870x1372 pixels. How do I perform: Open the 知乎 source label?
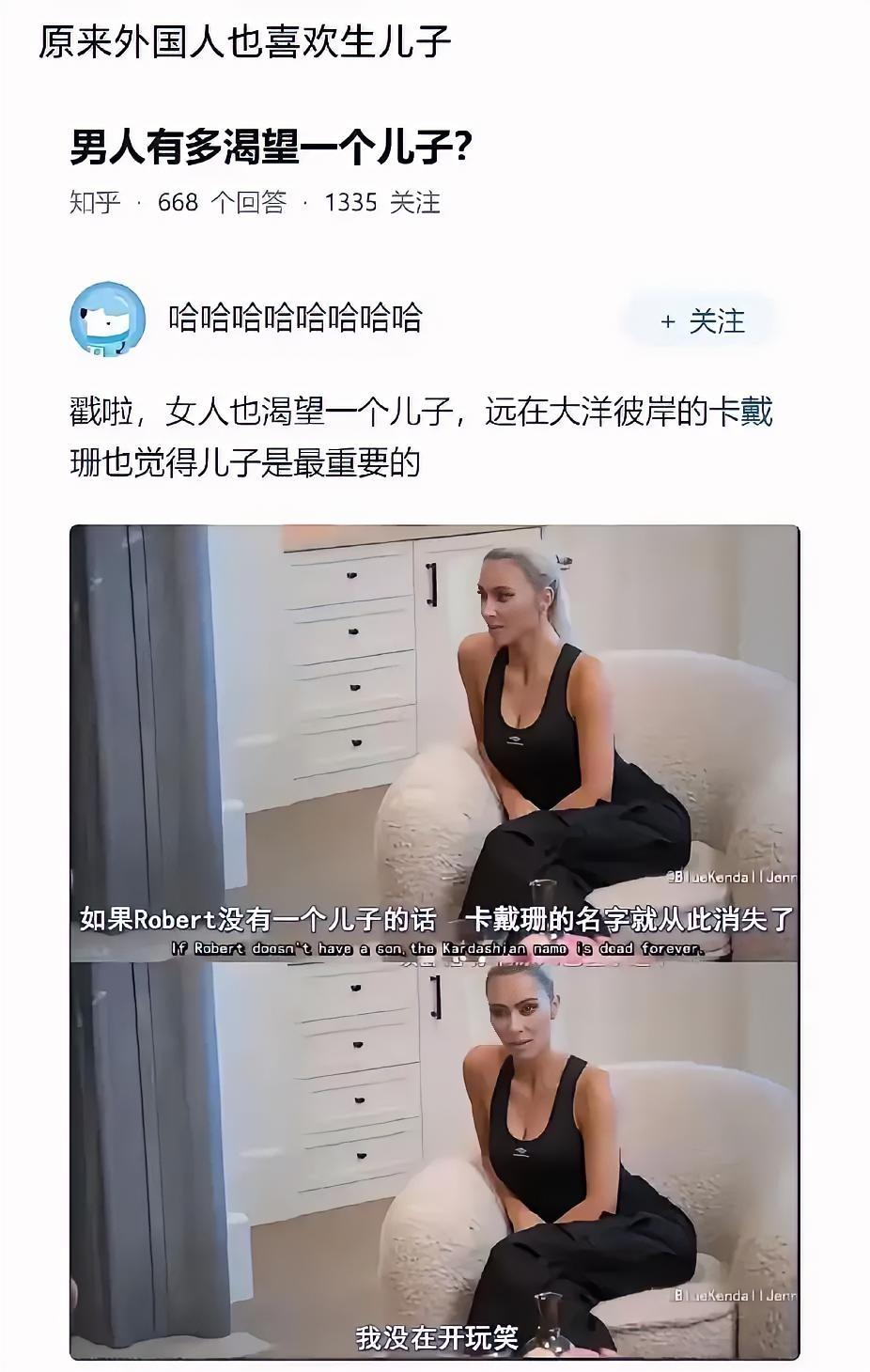(x=91, y=201)
